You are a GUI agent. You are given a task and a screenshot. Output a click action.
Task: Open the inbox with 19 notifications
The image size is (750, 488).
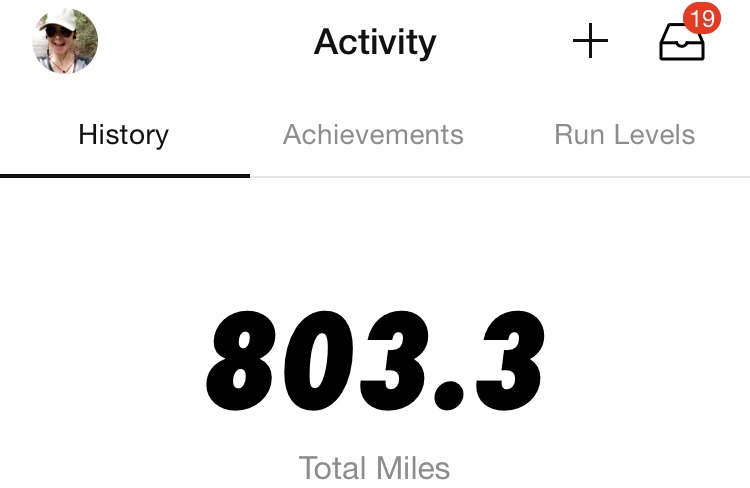pos(682,43)
